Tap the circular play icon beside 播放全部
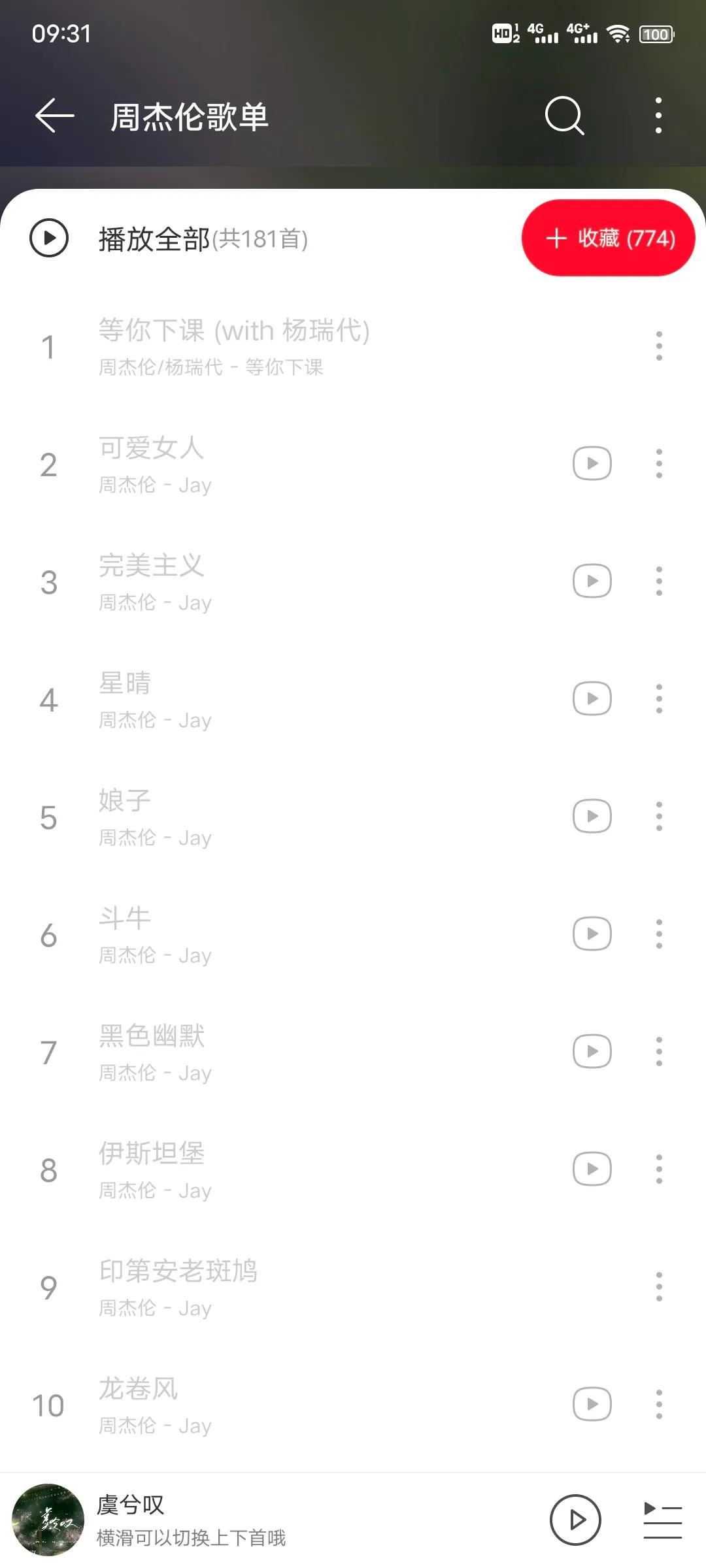This screenshot has height=1568, width=706. click(x=47, y=239)
